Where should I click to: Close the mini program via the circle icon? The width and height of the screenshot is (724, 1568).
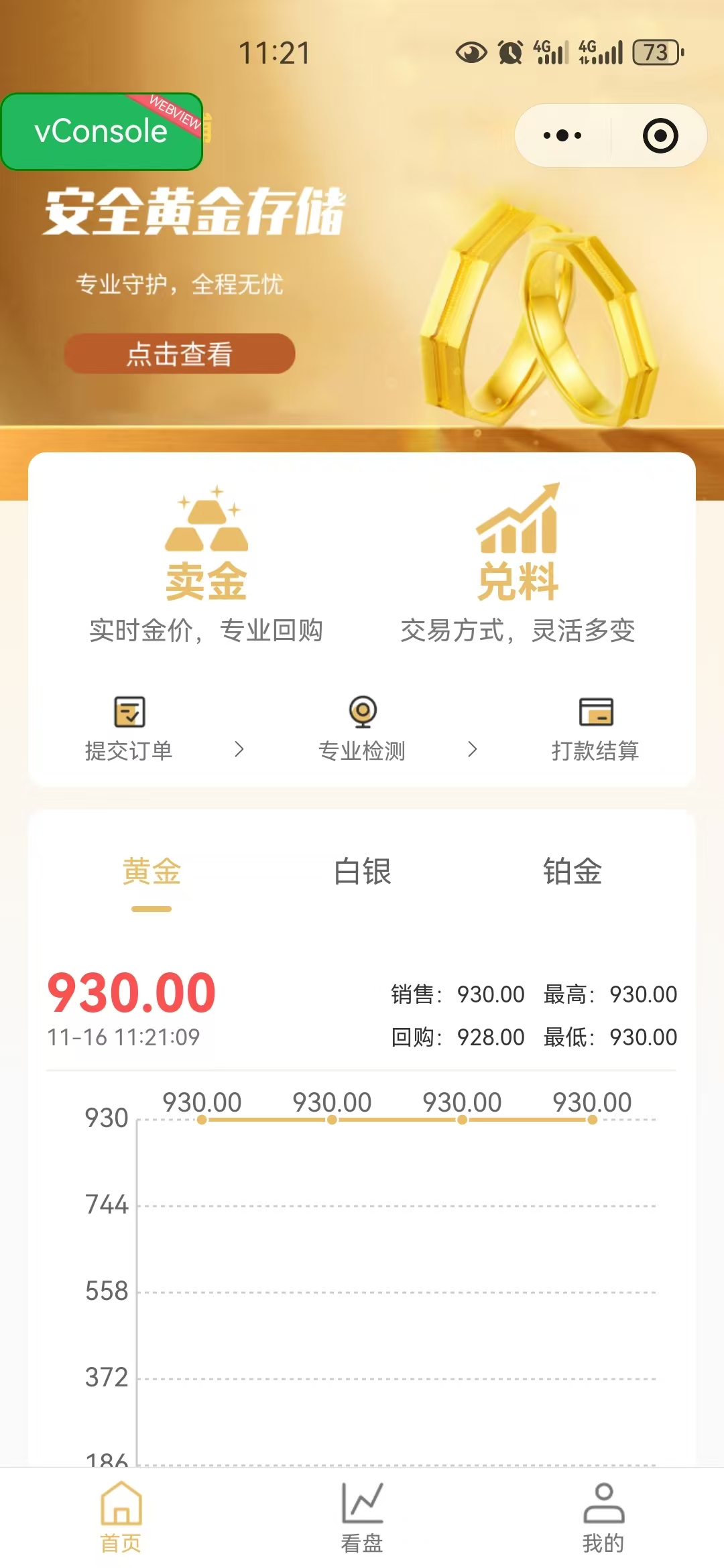pyautogui.click(x=660, y=135)
